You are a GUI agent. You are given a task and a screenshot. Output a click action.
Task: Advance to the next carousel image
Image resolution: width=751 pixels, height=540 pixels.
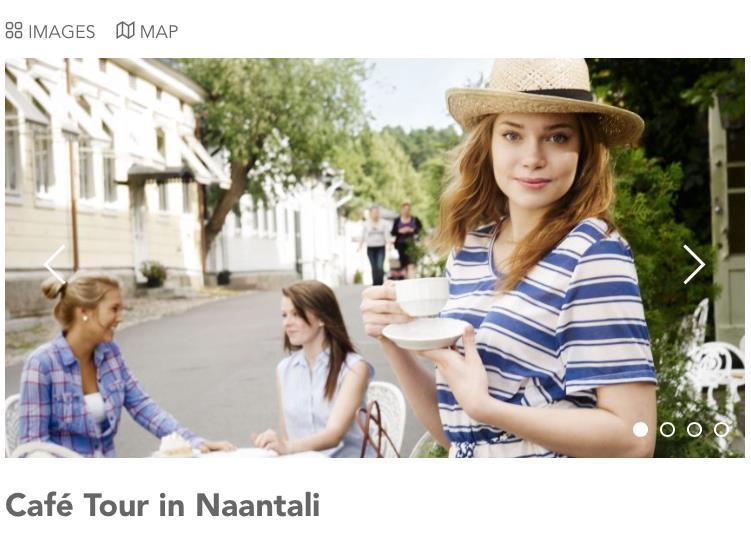tap(694, 264)
